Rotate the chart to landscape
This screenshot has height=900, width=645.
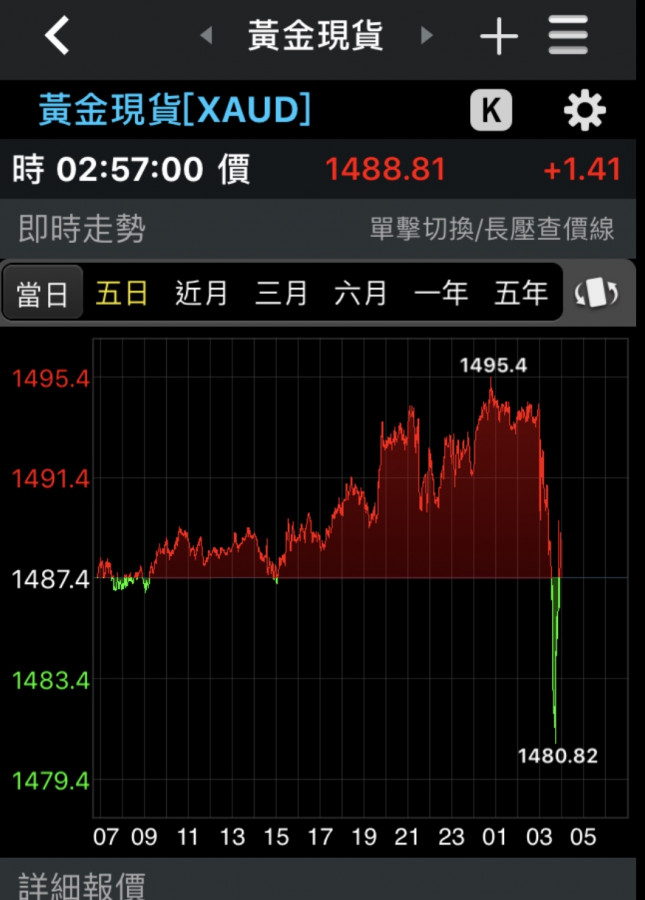pos(597,293)
